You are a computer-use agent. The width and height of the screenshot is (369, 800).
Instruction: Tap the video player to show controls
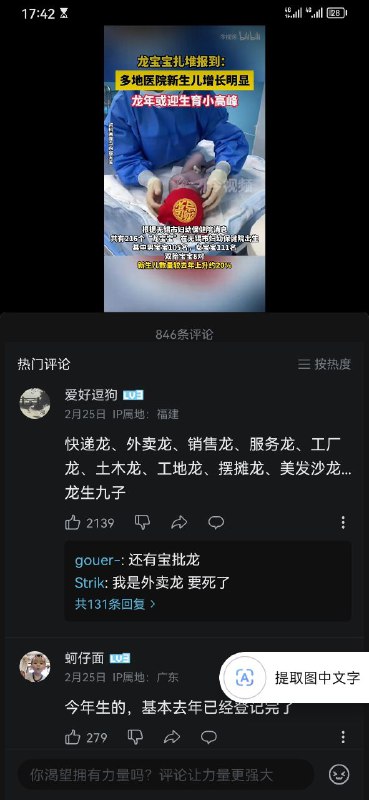tap(184, 168)
